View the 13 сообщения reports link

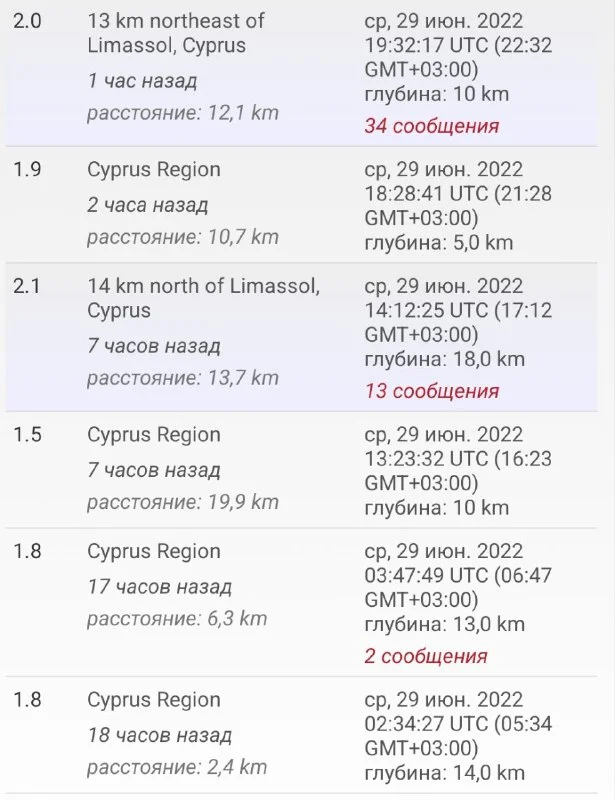(x=431, y=391)
